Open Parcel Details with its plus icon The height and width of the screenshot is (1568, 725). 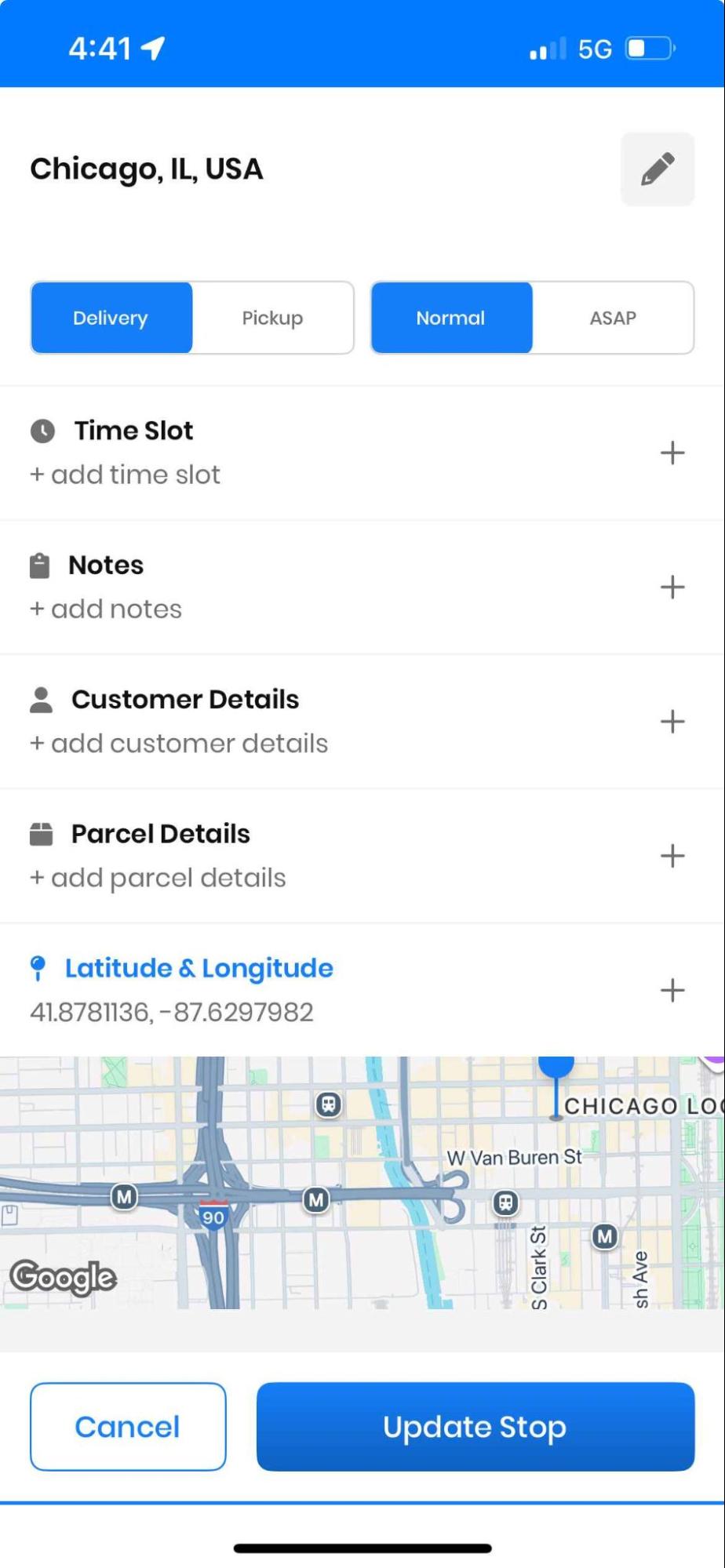pos(672,856)
